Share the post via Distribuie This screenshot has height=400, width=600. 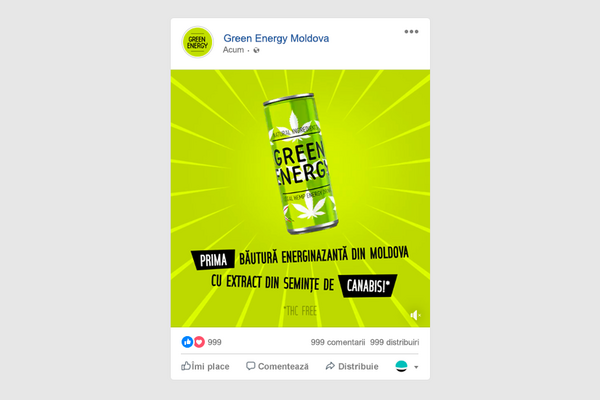(351, 367)
